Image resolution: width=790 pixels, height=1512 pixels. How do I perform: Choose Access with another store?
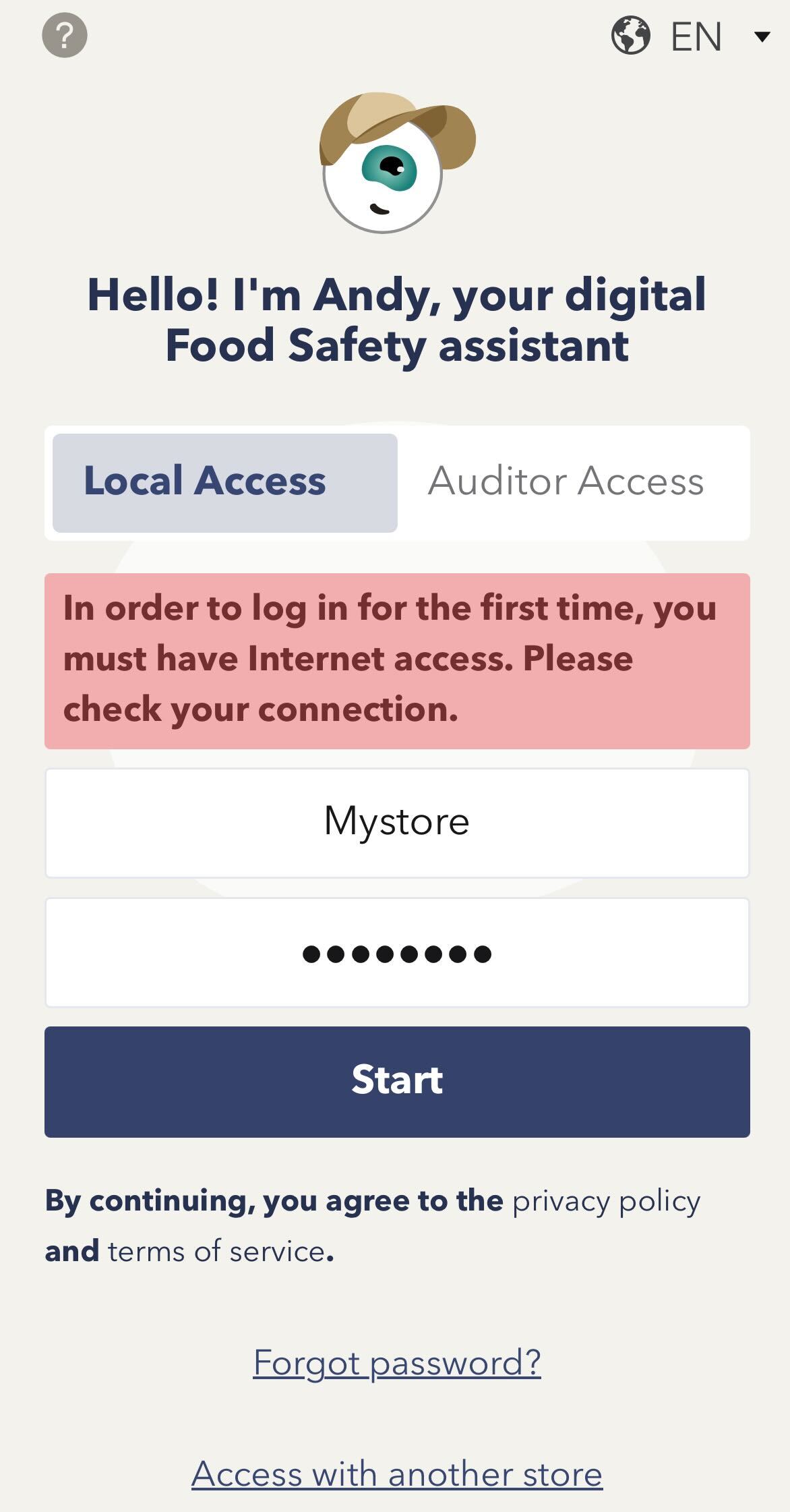click(x=397, y=1474)
